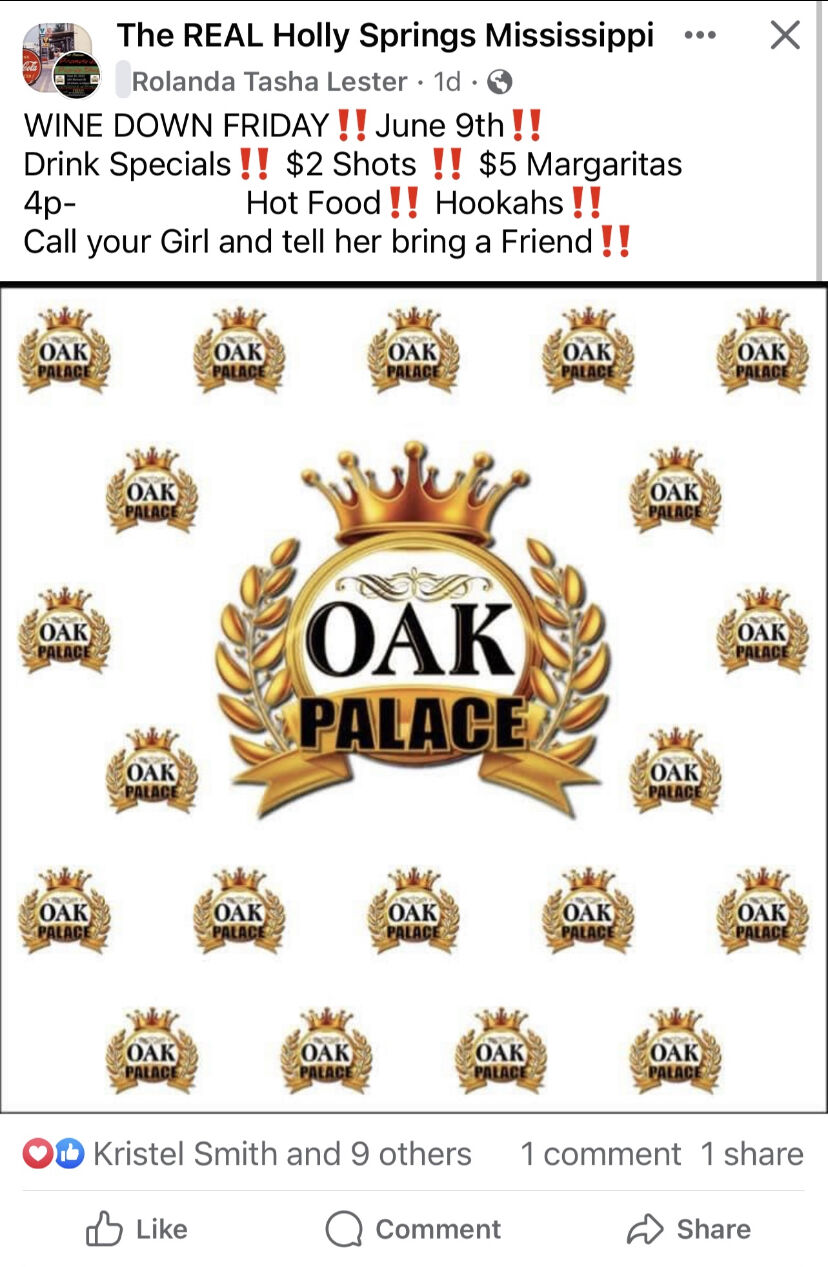Screen dimensions: 828x1267
Task: Open the post's three-dot options menu
Action: click(x=699, y=35)
